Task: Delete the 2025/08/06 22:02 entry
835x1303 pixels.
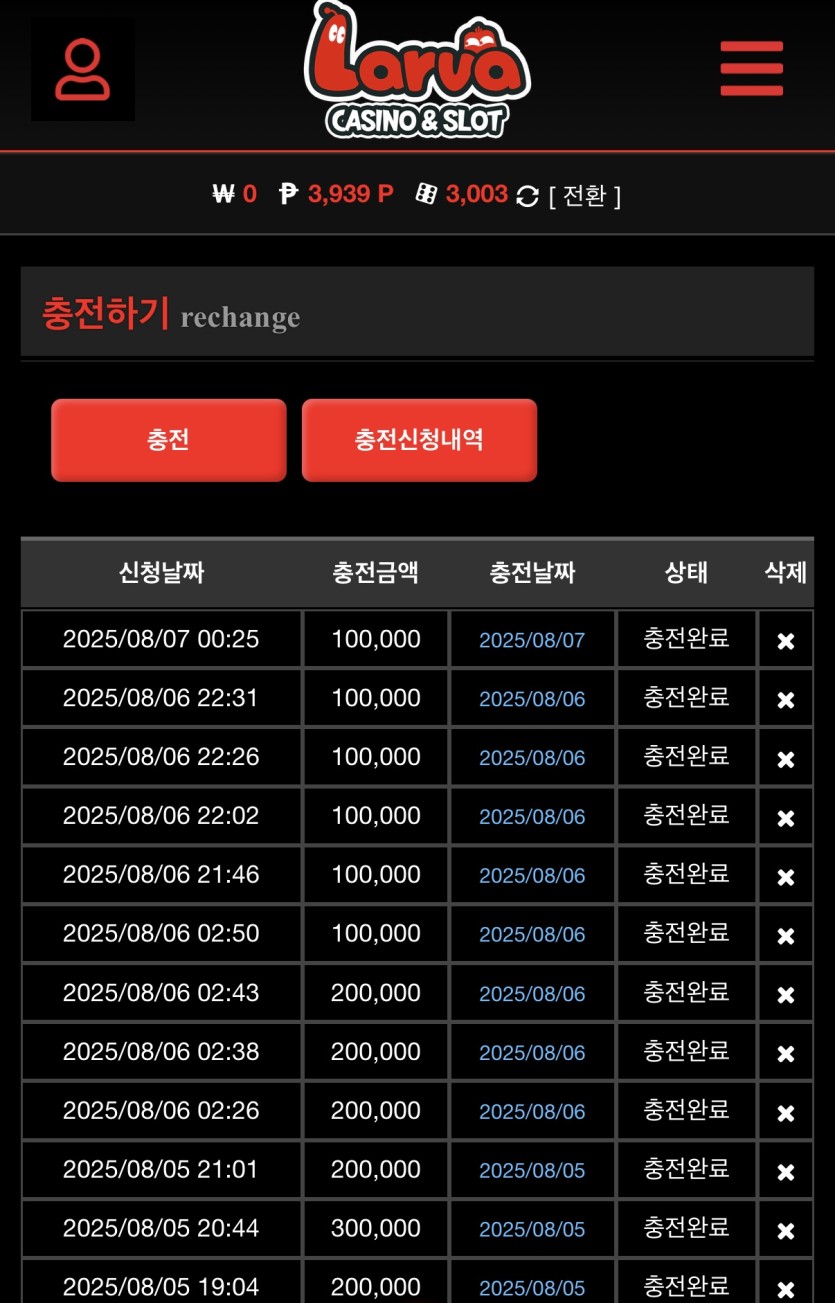Action: pyautogui.click(x=785, y=818)
